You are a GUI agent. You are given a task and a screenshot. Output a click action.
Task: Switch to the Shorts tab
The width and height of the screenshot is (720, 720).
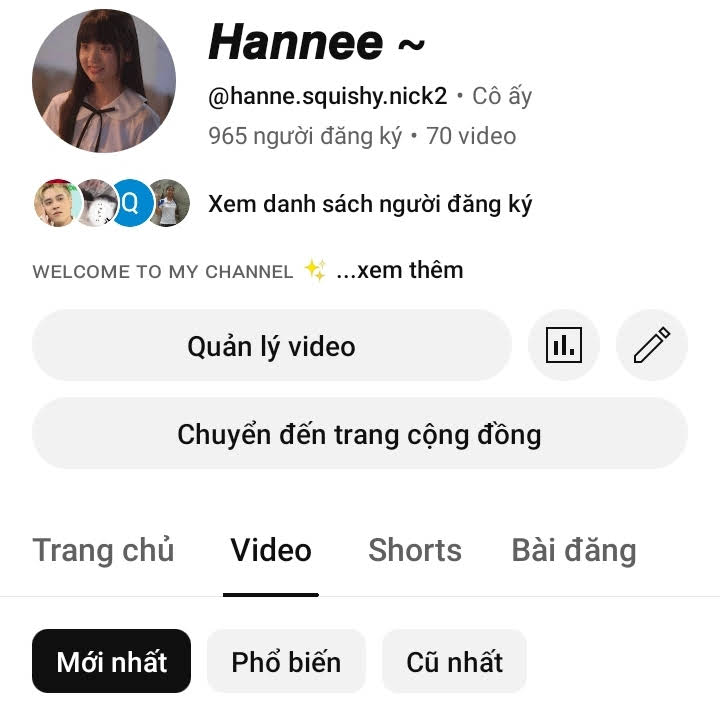click(415, 550)
